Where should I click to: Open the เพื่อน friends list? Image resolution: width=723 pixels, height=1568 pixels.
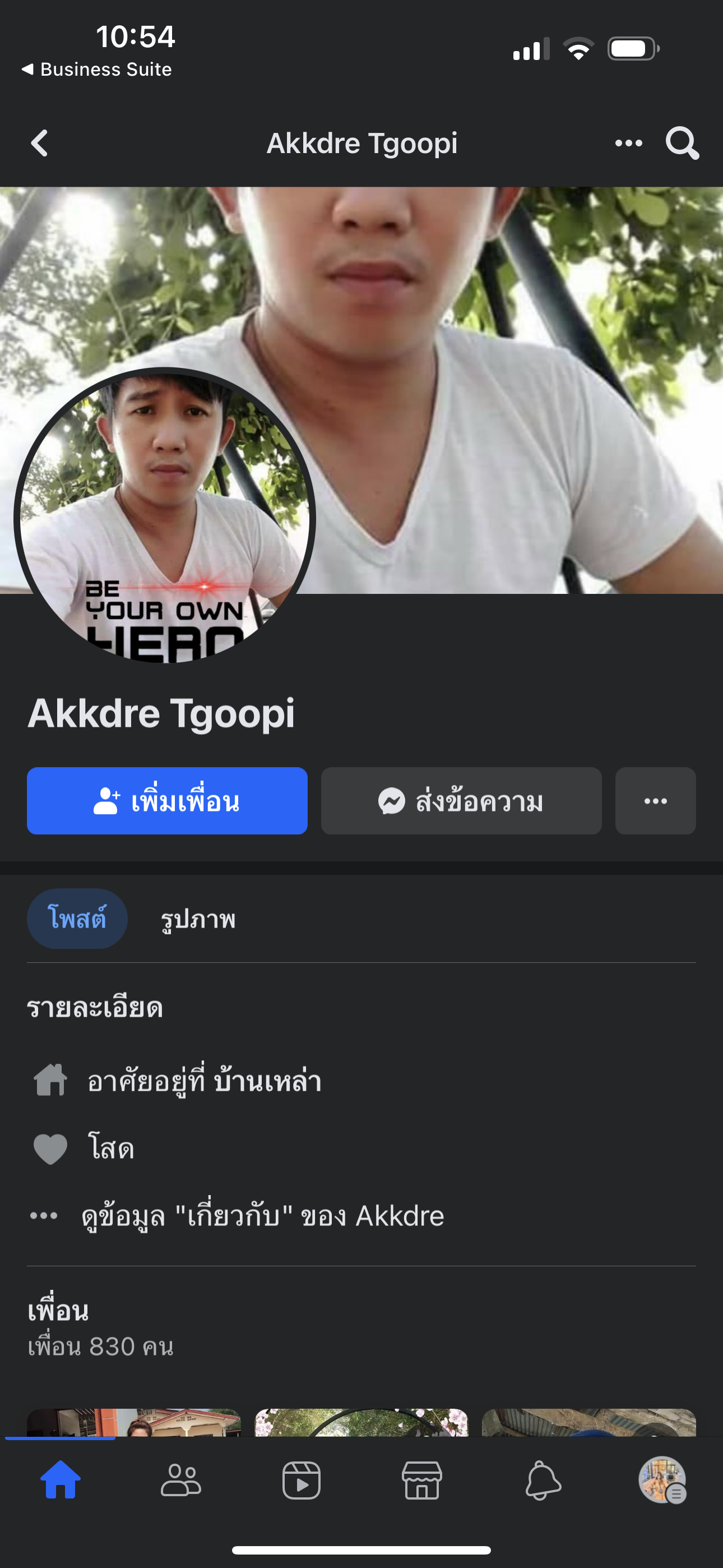pyautogui.click(x=58, y=1310)
